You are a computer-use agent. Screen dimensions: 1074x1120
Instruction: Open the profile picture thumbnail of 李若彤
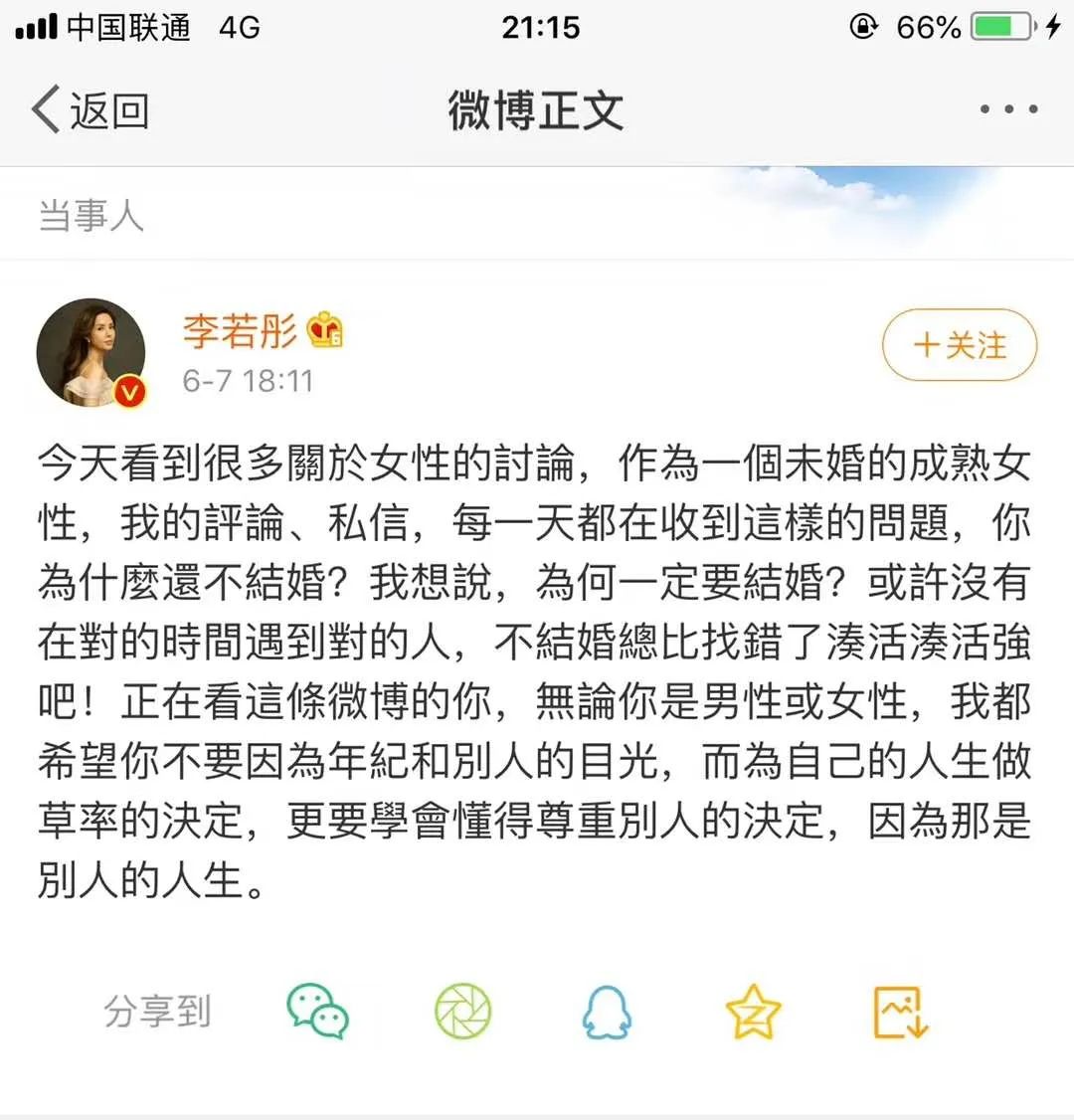click(x=92, y=353)
